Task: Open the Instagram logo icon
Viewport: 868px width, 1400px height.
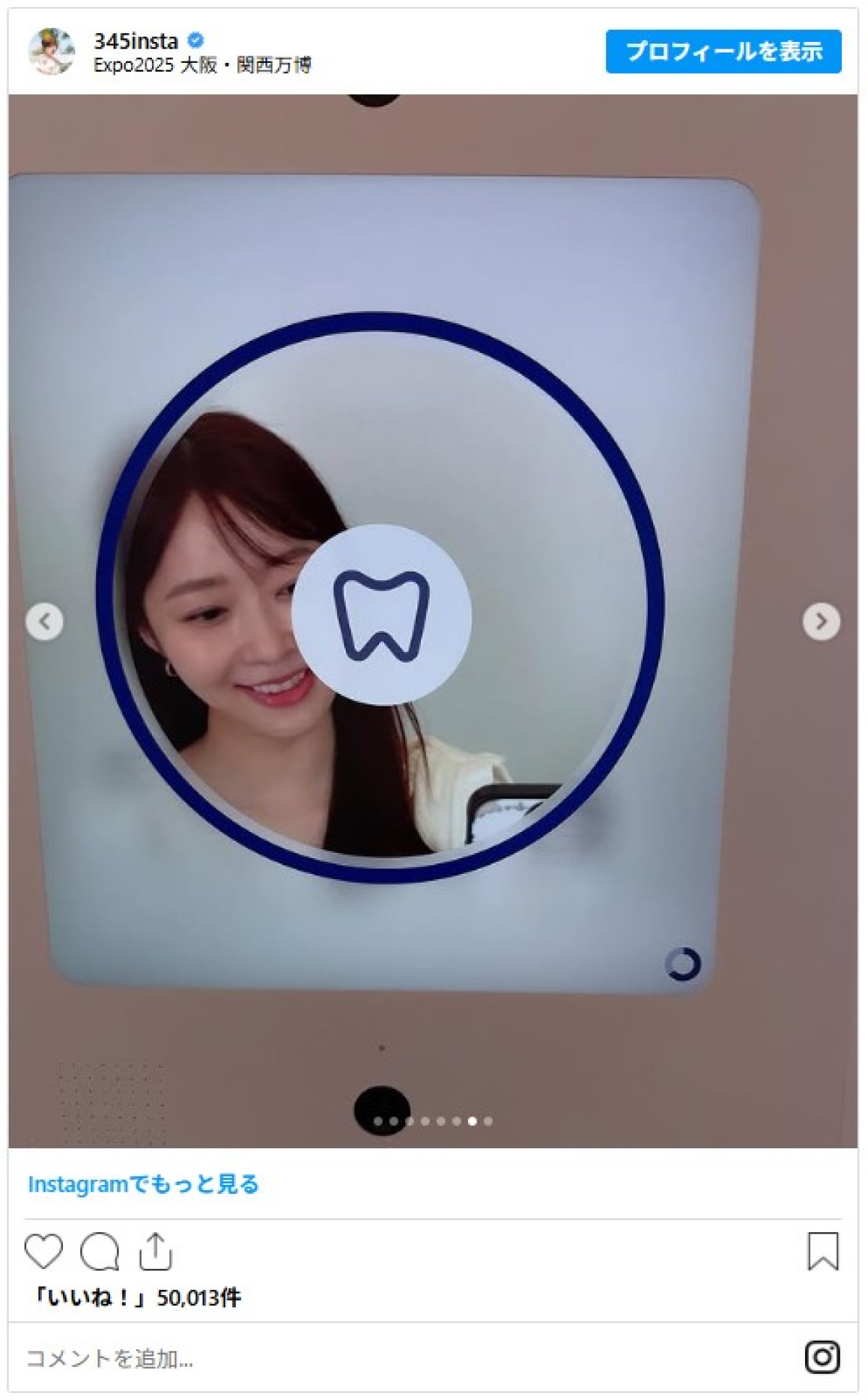Action: tap(822, 1357)
